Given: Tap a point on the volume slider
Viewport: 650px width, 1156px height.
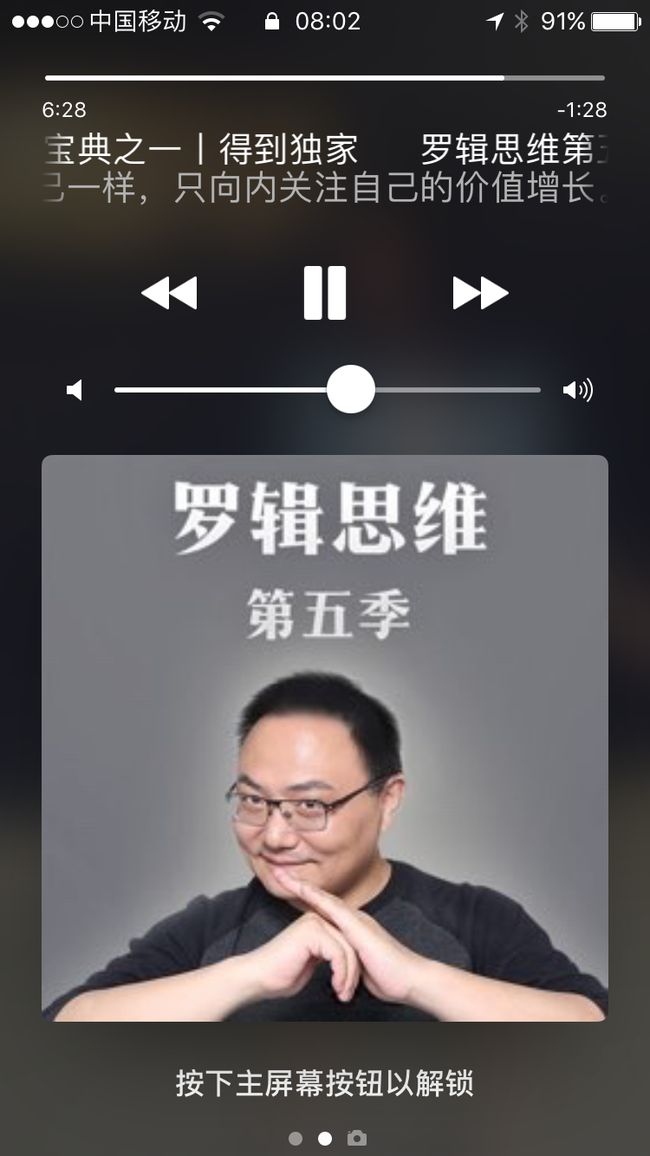Looking at the screenshot, I should [x=327, y=389].
